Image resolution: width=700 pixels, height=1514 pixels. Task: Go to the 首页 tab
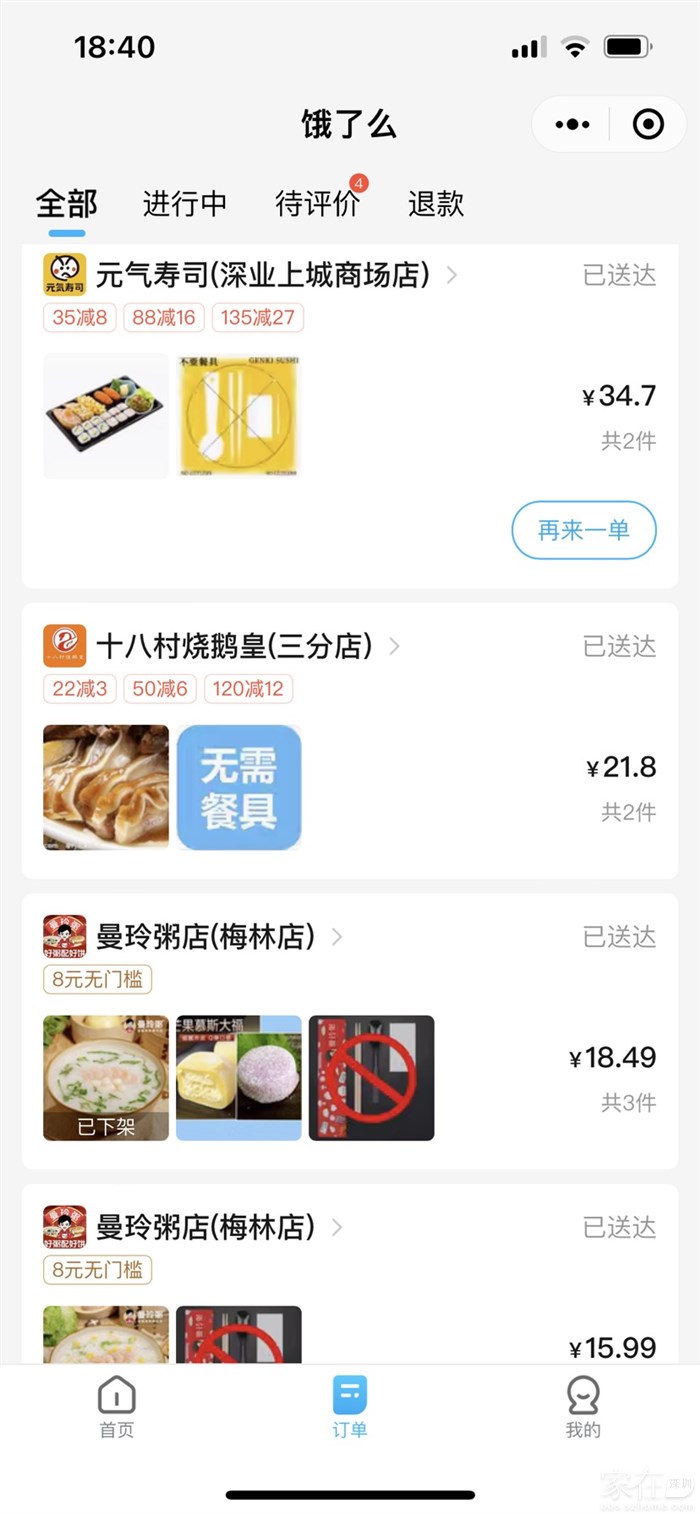coord(117,1406)
